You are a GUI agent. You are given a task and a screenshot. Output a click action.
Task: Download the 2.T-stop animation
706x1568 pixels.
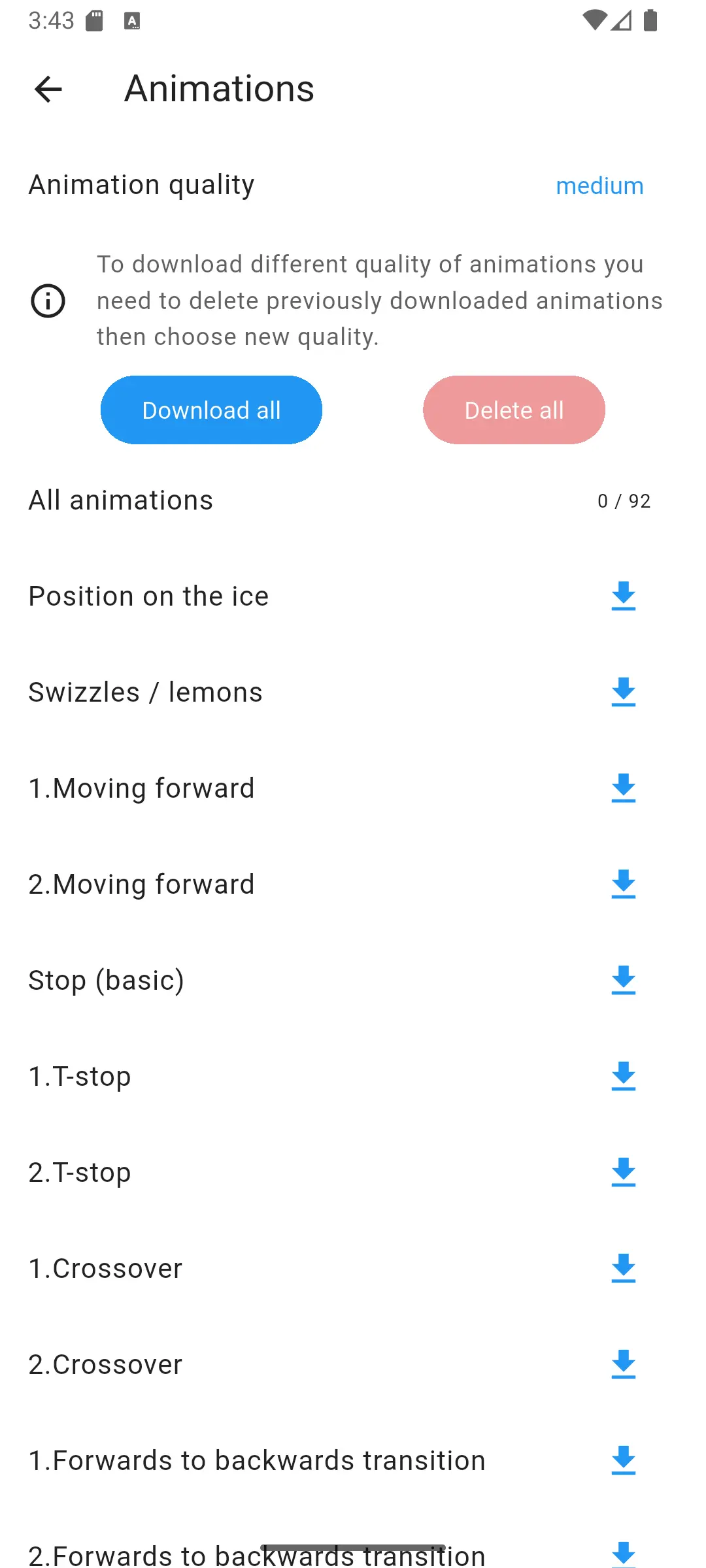(x=623, y=1172)
